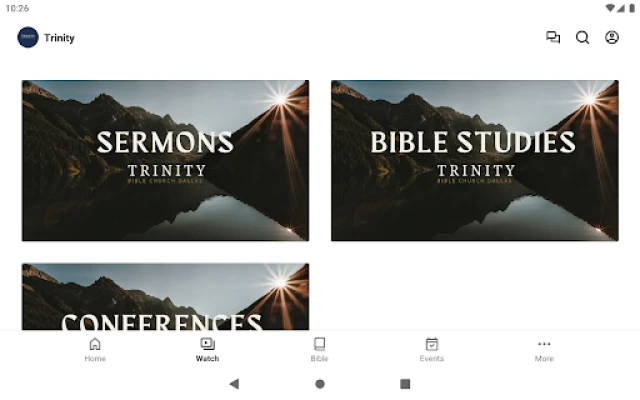This screenshot has width=640, height=400.
Task: Switch to the Home tab
Action: pyautogui.click(x=95, y=349)
